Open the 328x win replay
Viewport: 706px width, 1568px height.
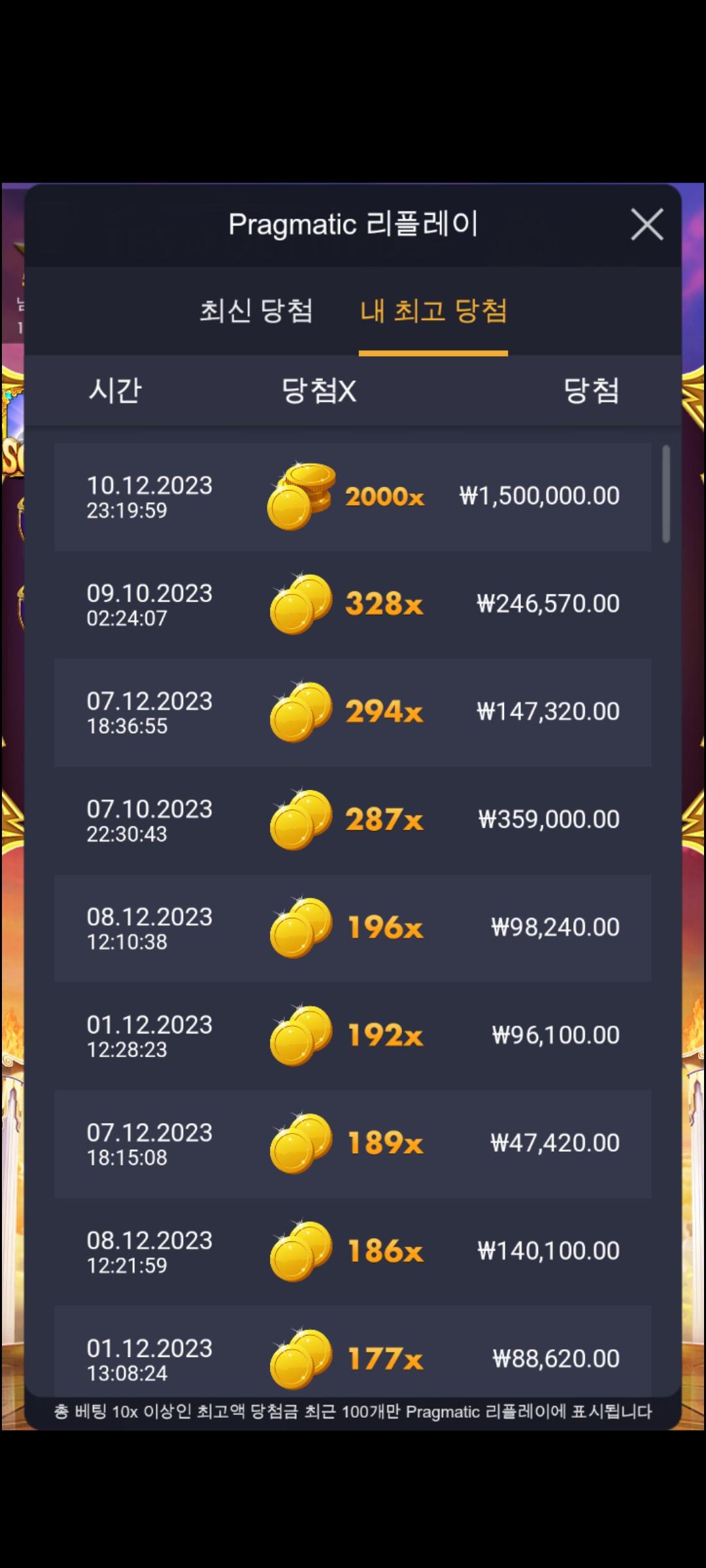tap(353, 604)
